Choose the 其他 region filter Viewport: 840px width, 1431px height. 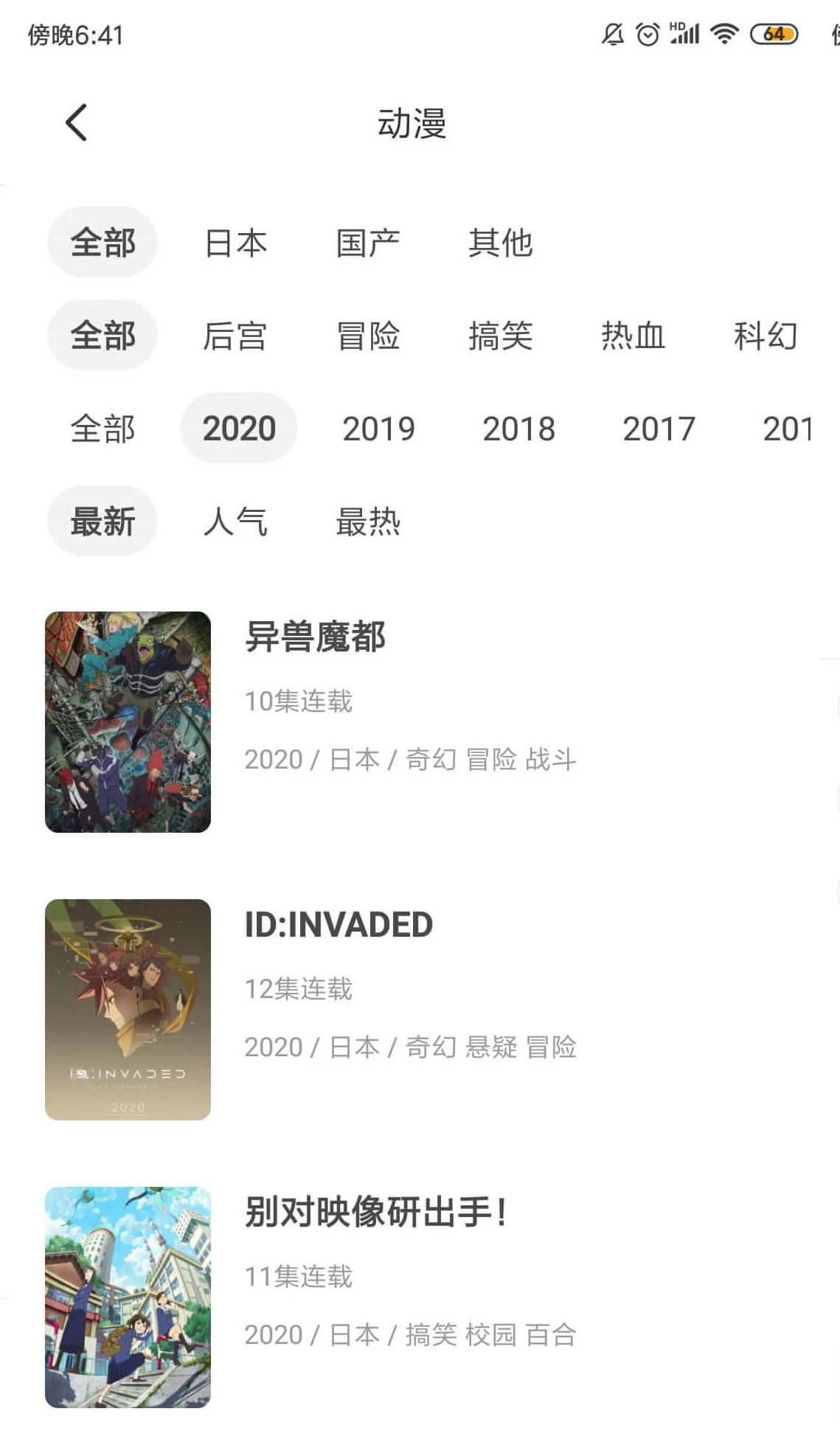[x=500, y=243]
